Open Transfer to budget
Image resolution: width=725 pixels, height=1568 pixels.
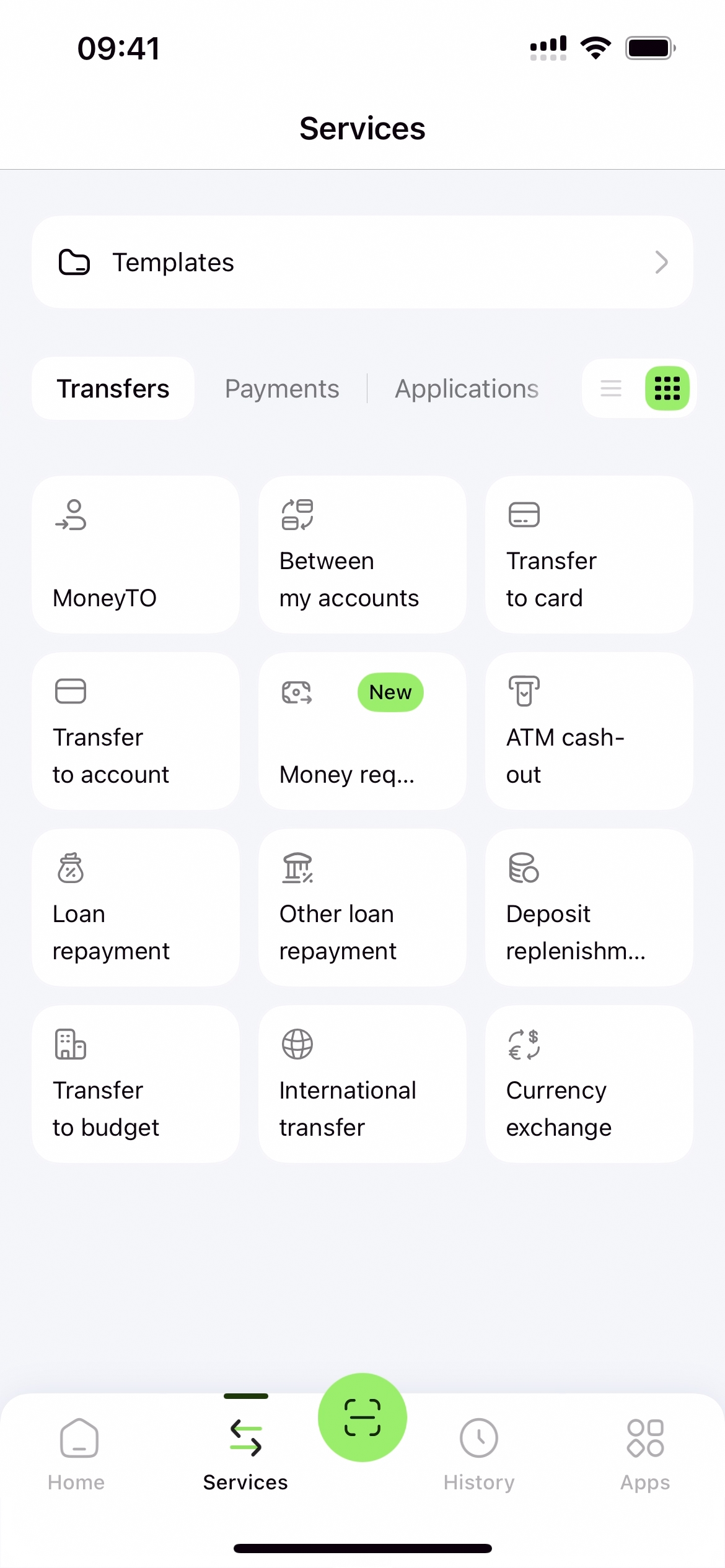[x=136, y=1084]
